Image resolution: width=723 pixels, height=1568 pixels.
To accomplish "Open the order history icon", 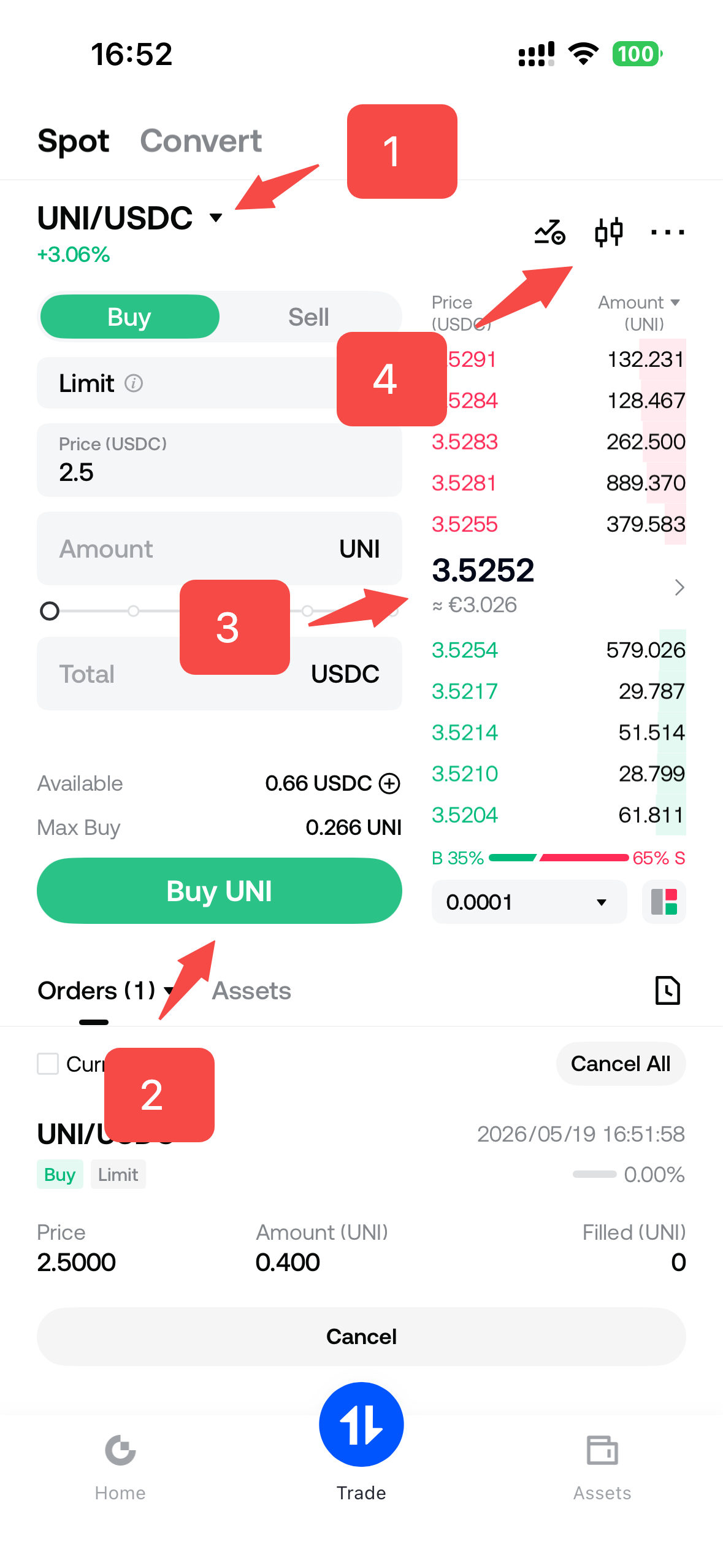I will click(667, 990).
